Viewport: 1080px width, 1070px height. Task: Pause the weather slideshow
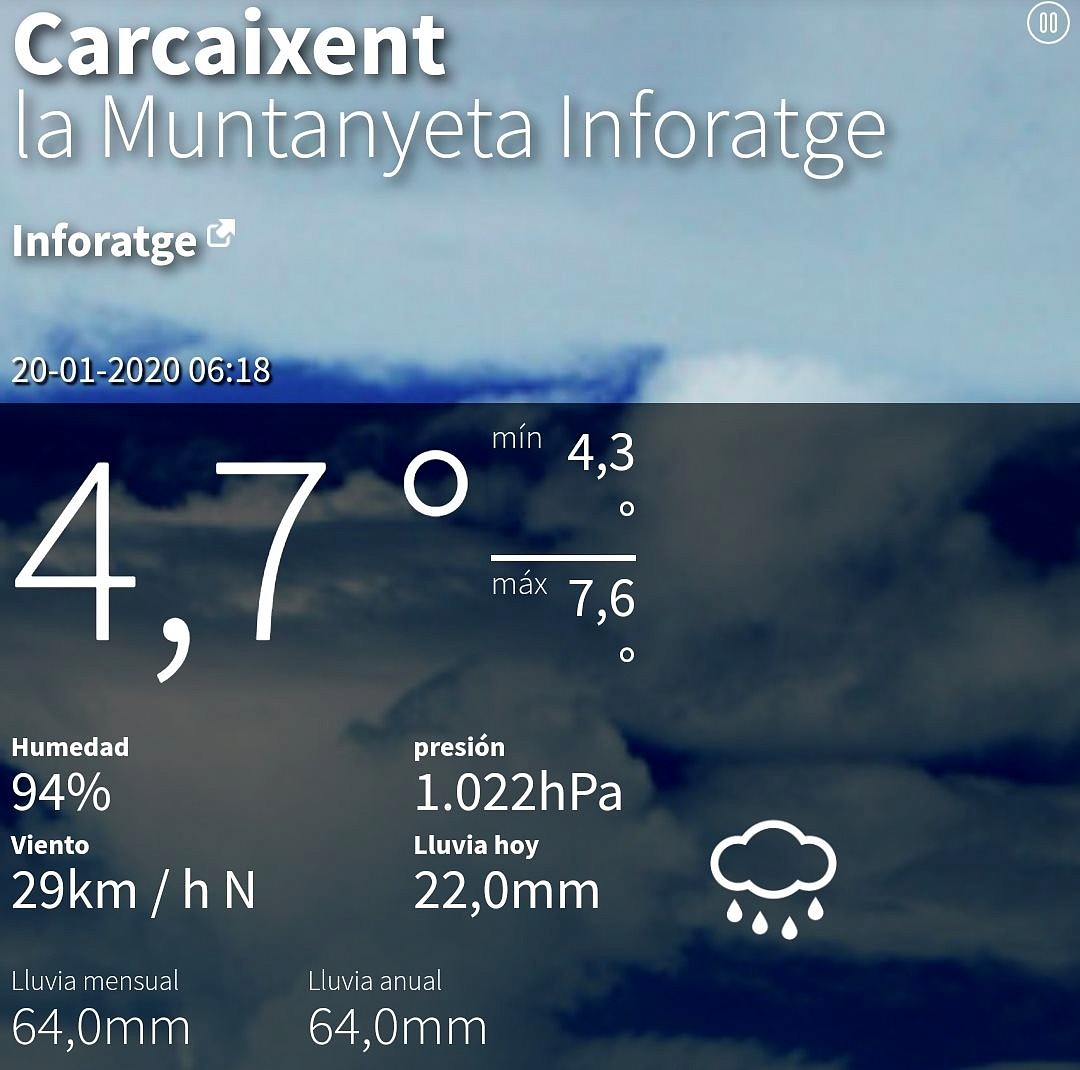tap(1048, 23)
